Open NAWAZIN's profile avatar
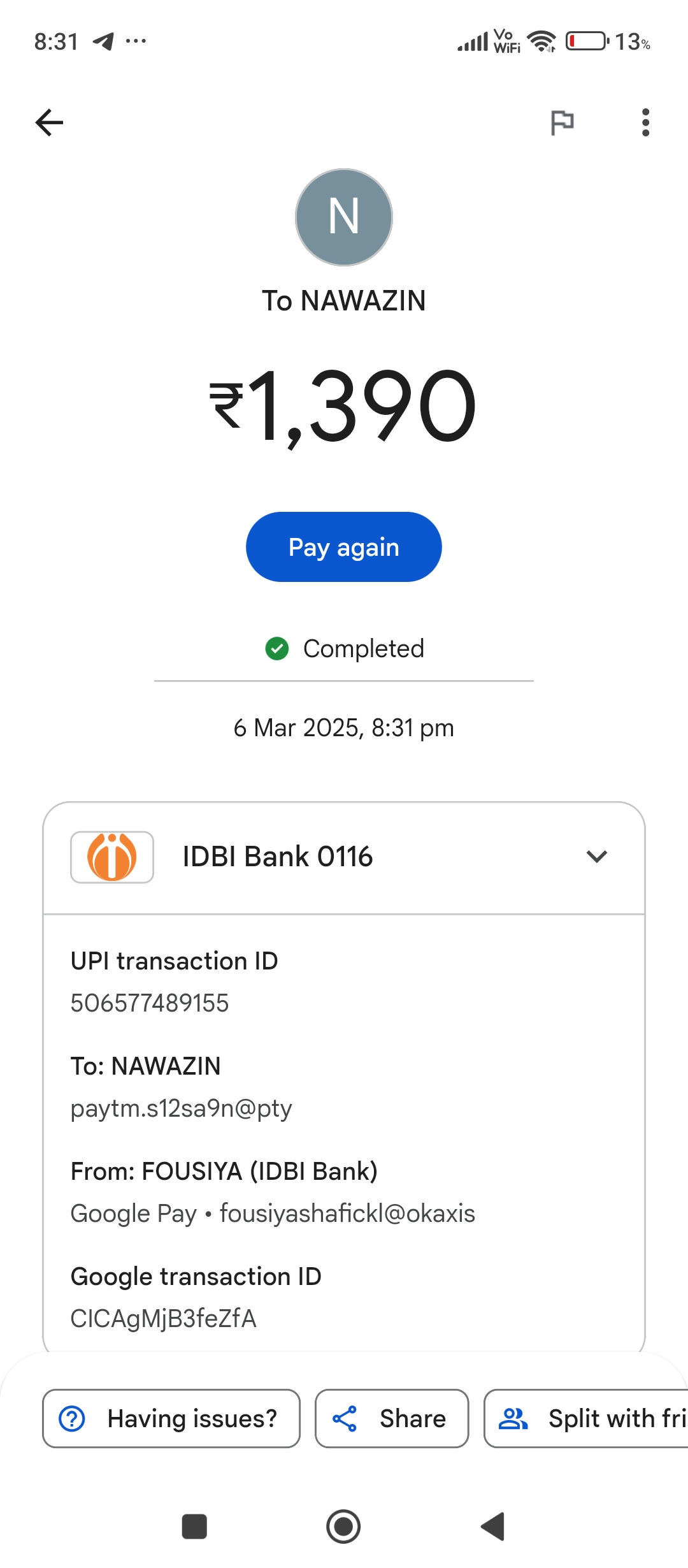Screen dimensions: 688x1568 [x=344, y=217]
